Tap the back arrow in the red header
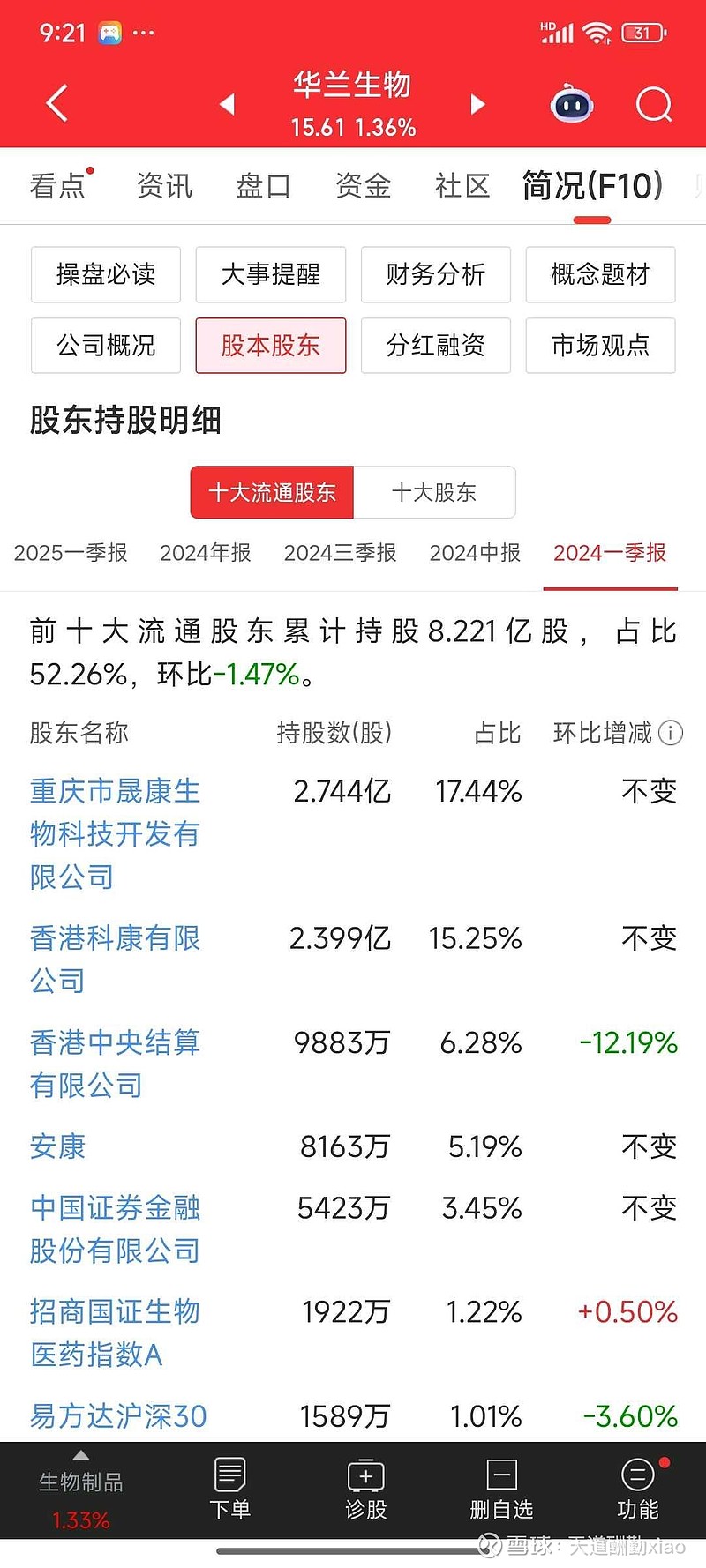 pyautogui.click(x=56, y=103)
